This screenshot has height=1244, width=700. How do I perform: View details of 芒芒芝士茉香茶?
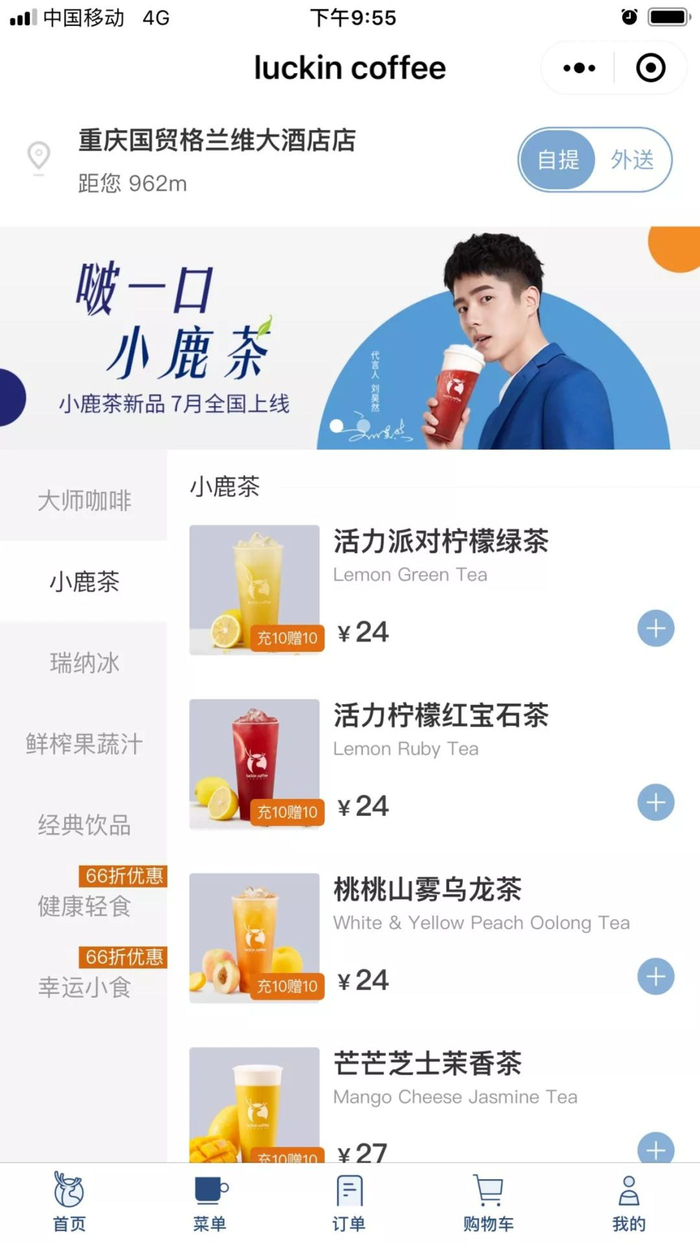coord(440,1064)
